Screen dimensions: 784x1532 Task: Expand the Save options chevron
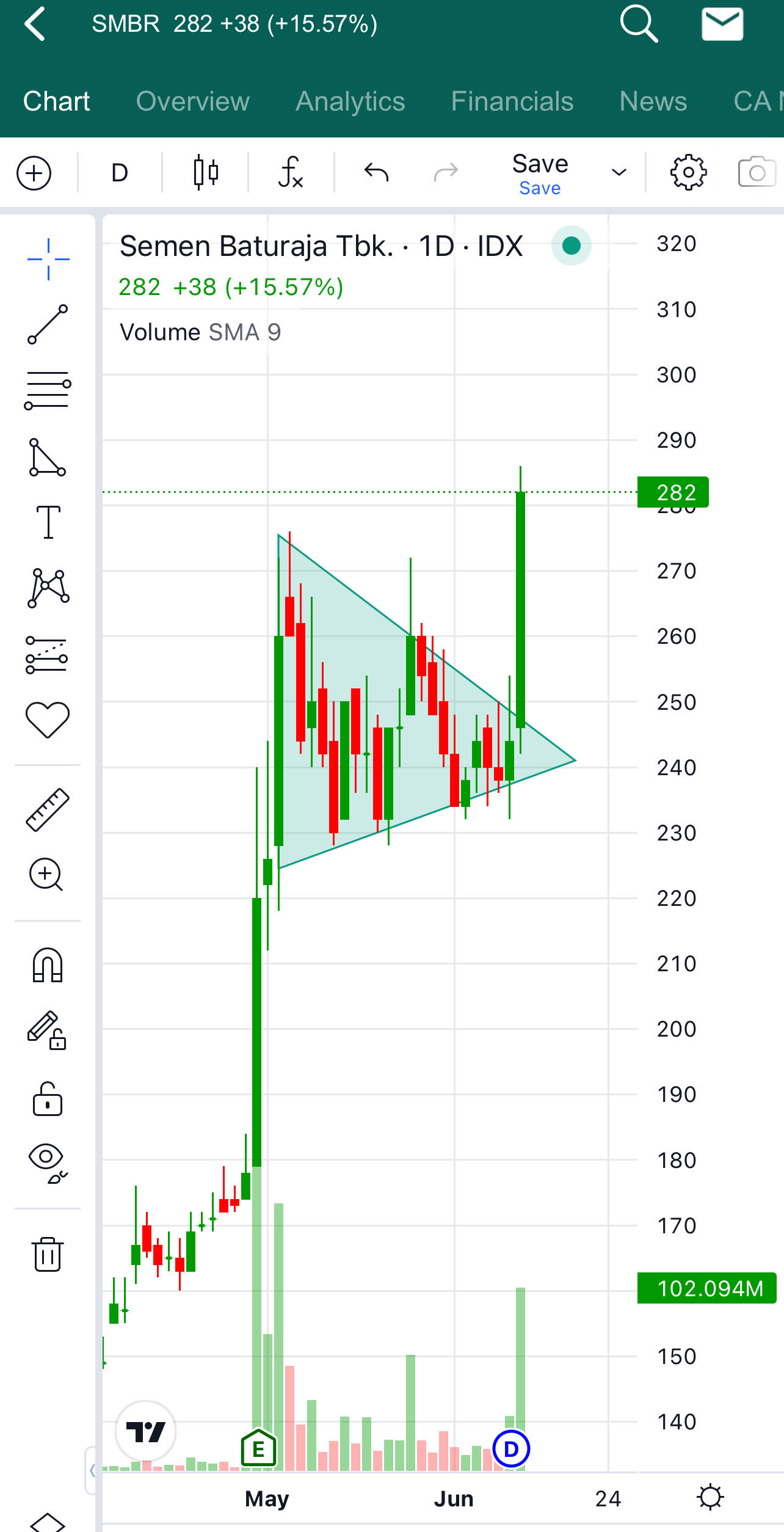coord(618,173)
